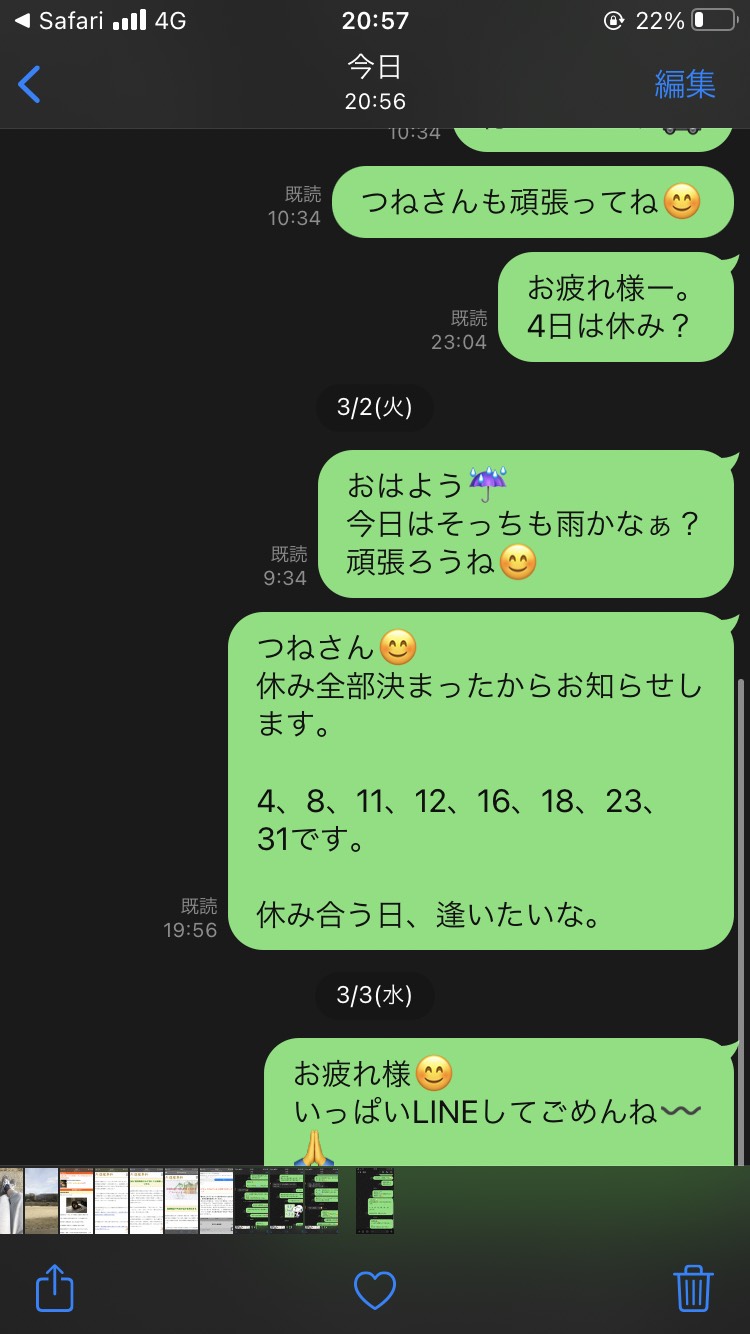Delete this photo with the trash icon
The image size is (750, 1334).
point(693,1287)
